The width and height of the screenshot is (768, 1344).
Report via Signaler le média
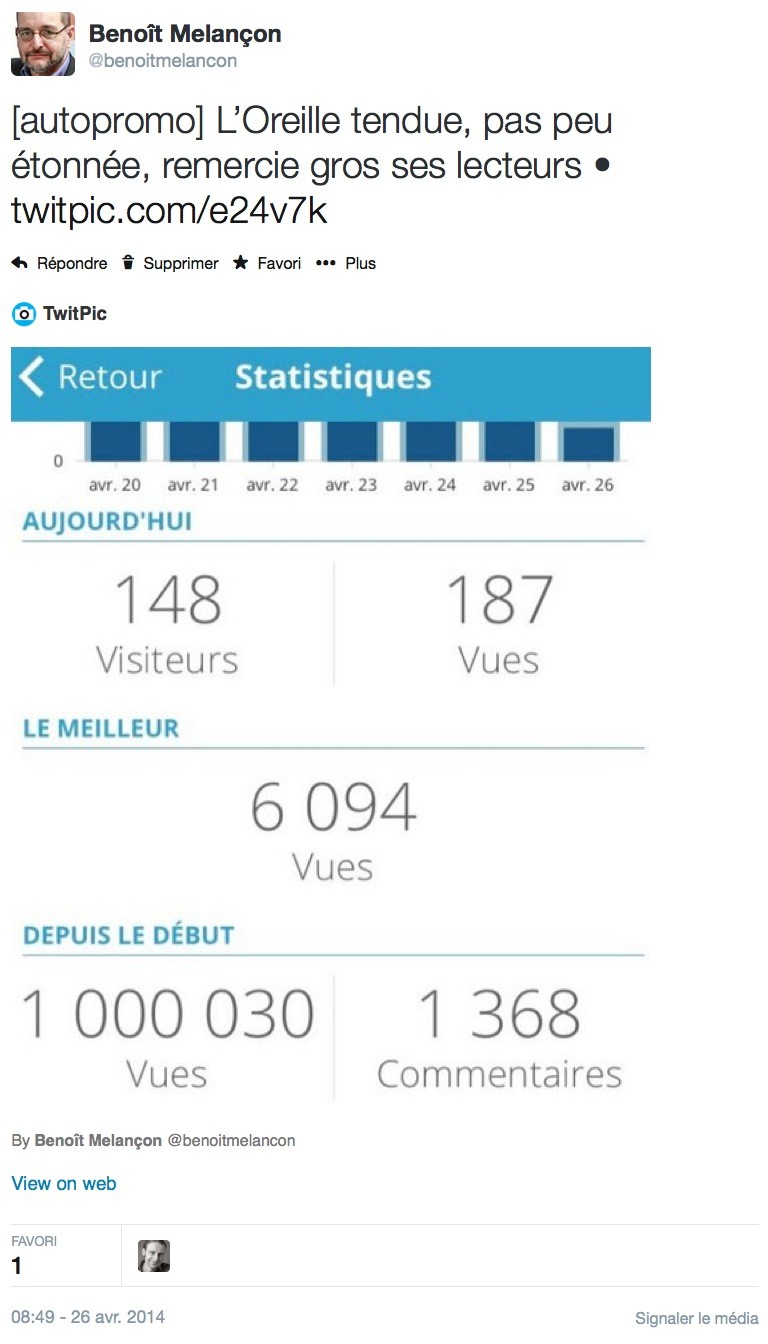(x=696, y=1318)
